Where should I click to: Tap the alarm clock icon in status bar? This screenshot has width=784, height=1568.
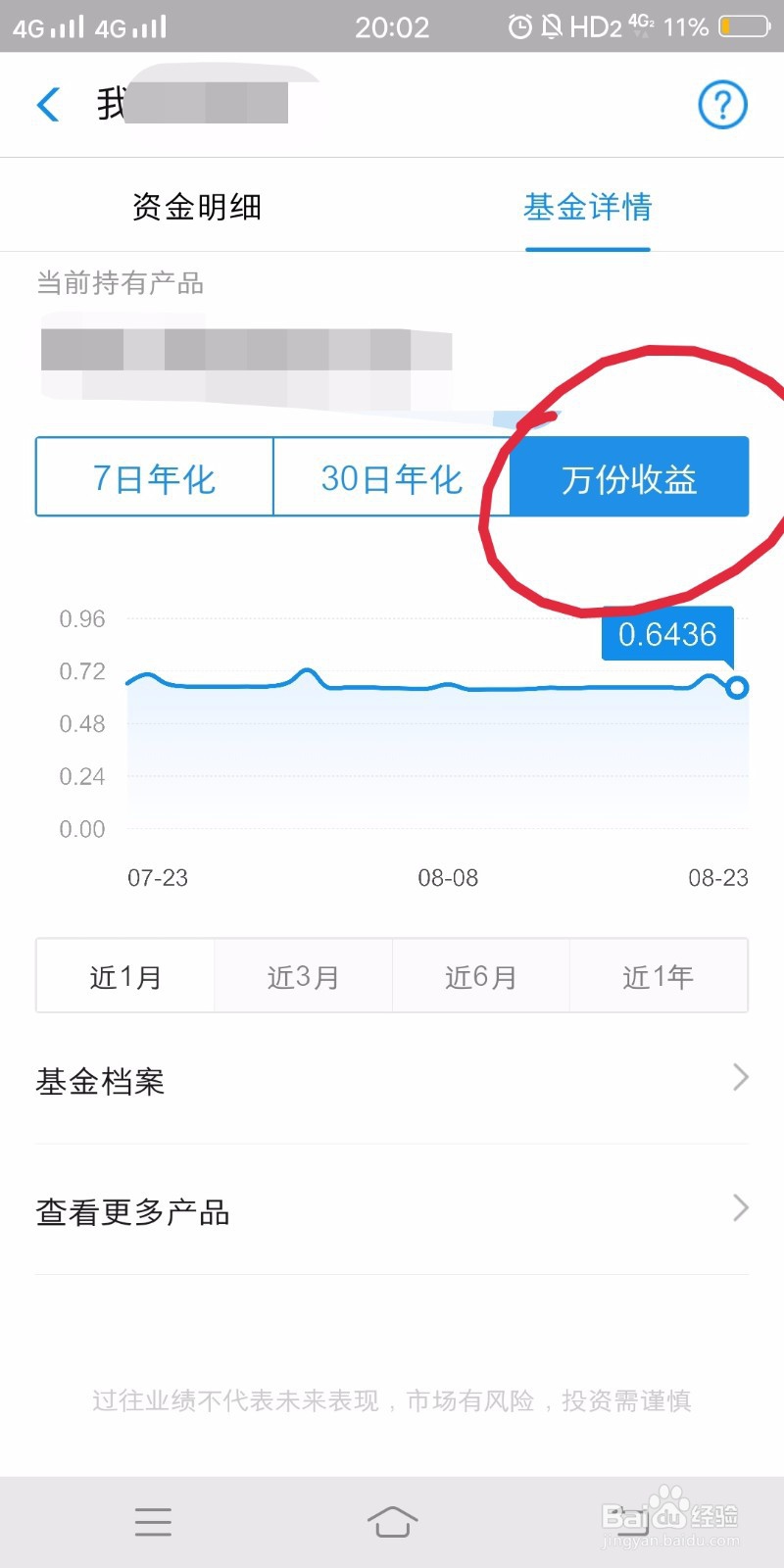pyautogui.click(x=519, y=26)
